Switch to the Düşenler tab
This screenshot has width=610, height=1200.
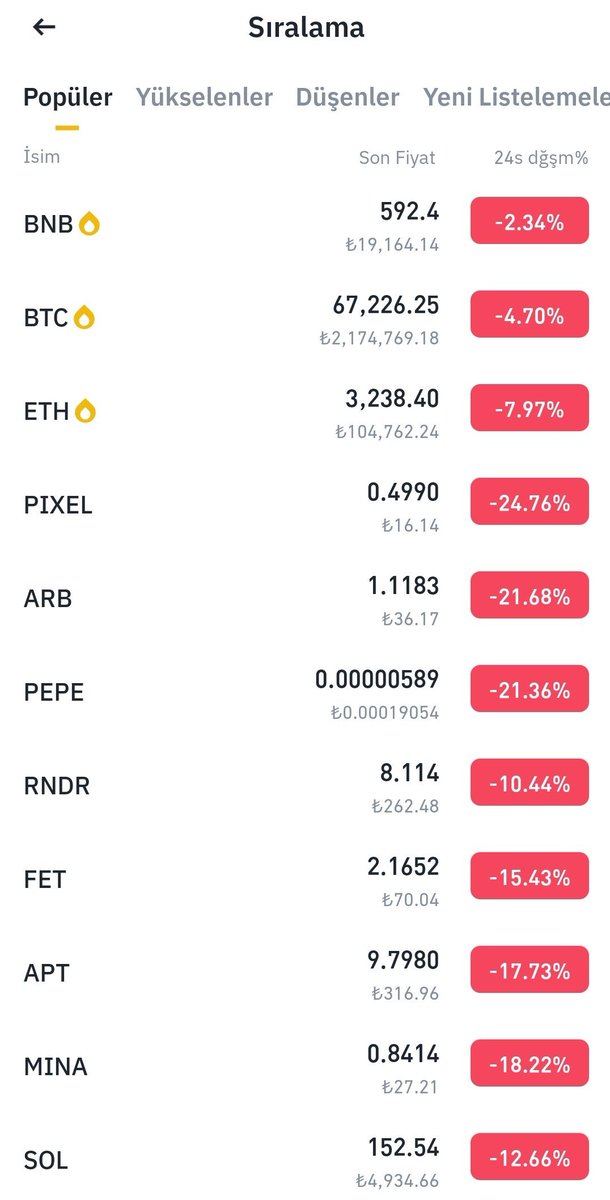347,97
